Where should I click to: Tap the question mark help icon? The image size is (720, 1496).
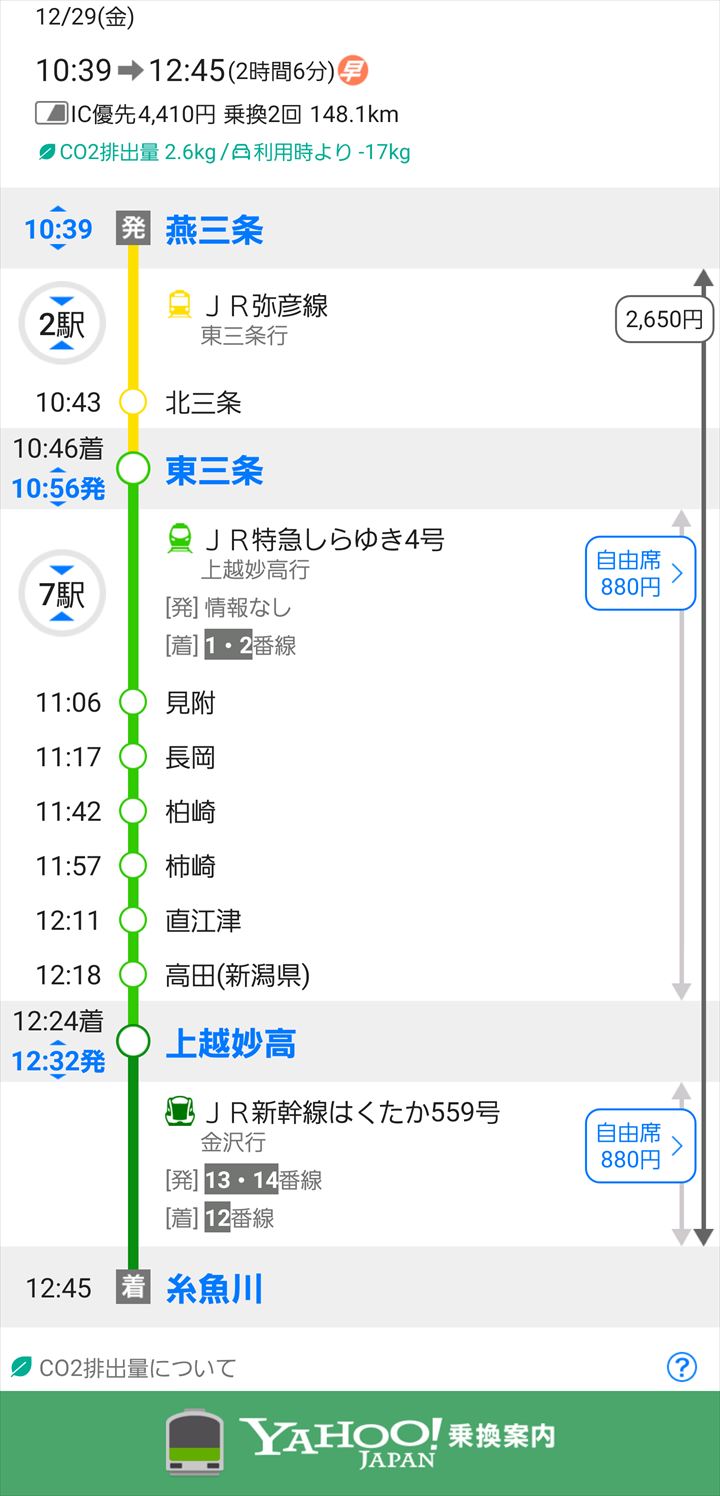[681, 1367]
